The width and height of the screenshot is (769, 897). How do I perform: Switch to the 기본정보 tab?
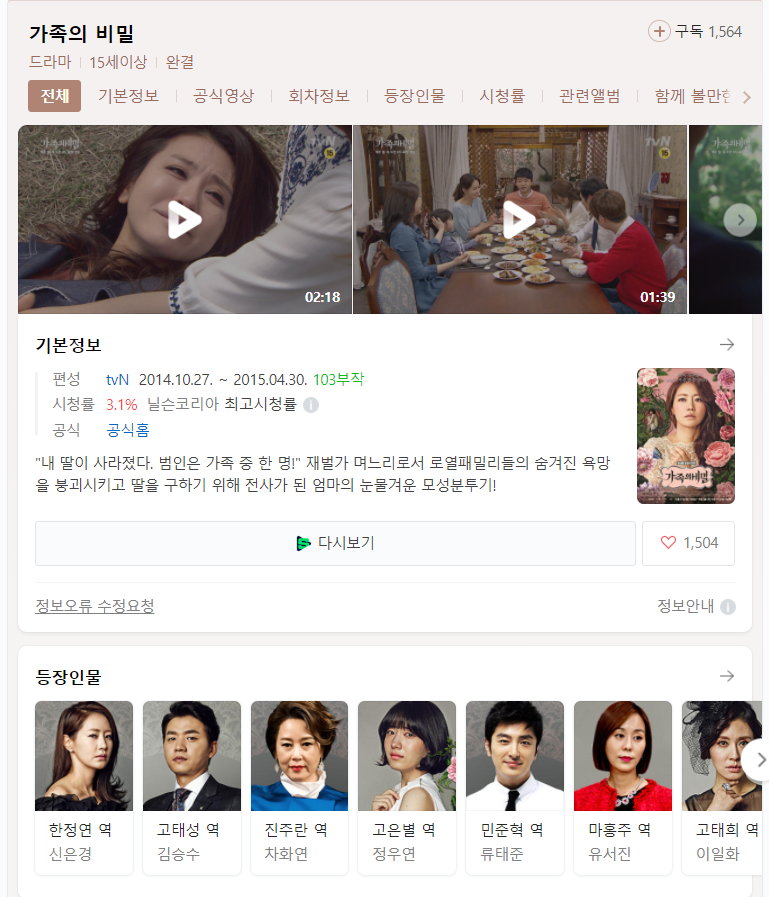pyautogui.click(x=128, y=96)
